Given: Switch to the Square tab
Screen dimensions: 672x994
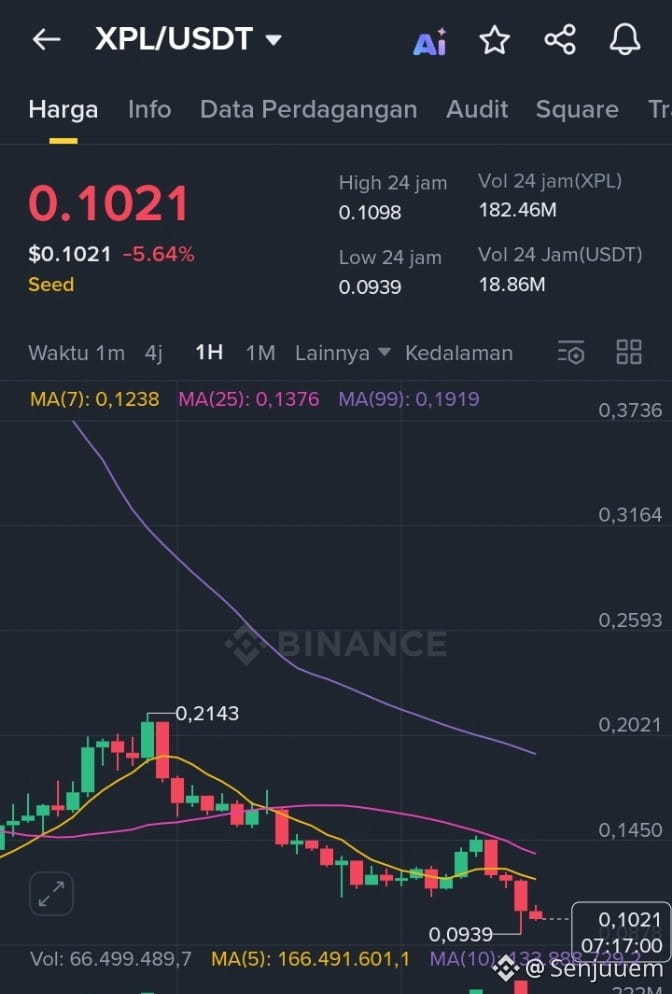Looking at the screenshot, I should click(577, 109).
